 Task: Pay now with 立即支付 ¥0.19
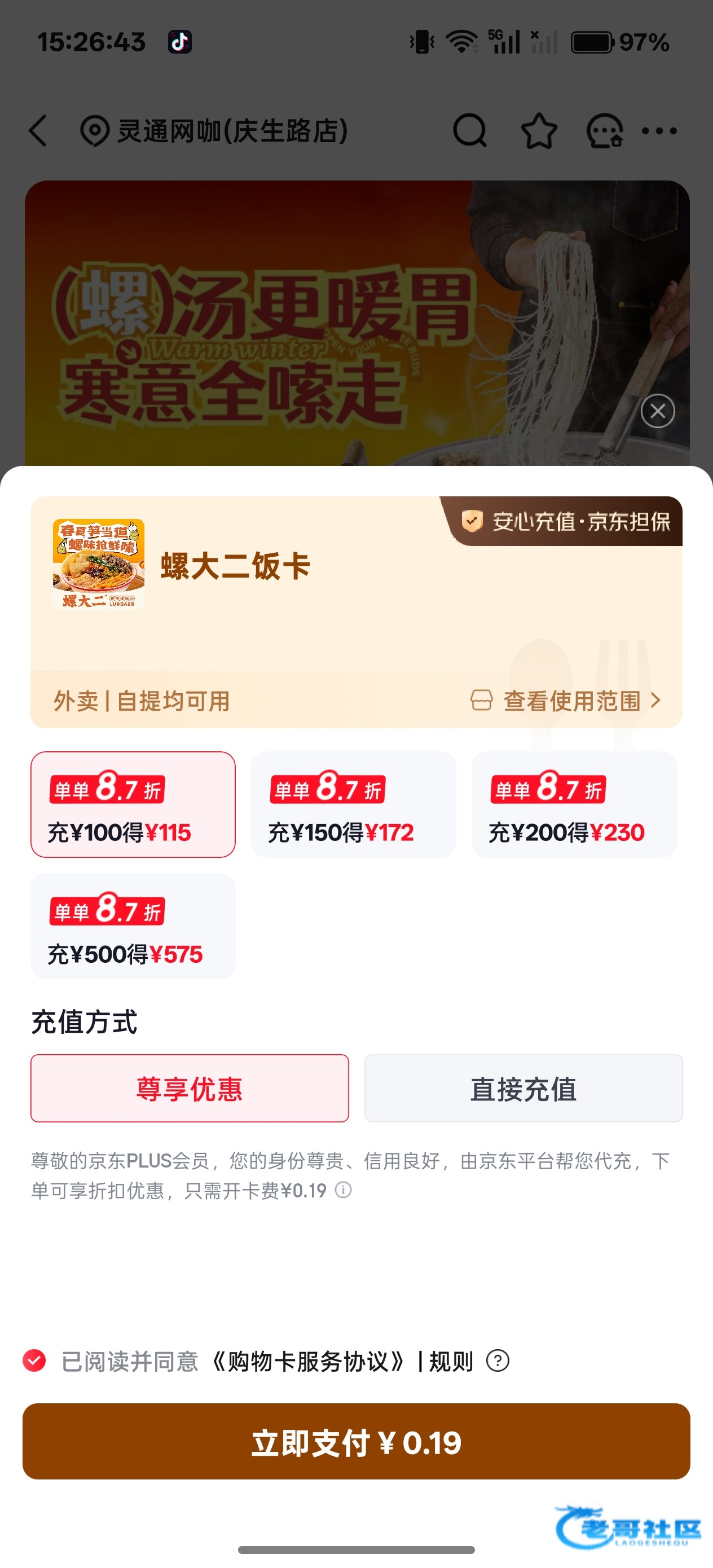pyautogui.click(x=356, y=1442)
